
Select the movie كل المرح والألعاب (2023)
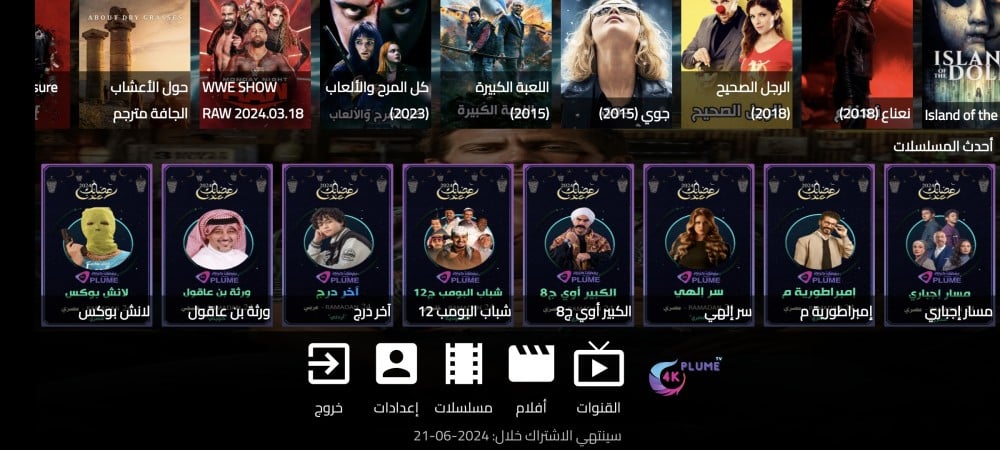tap(375, 64)
